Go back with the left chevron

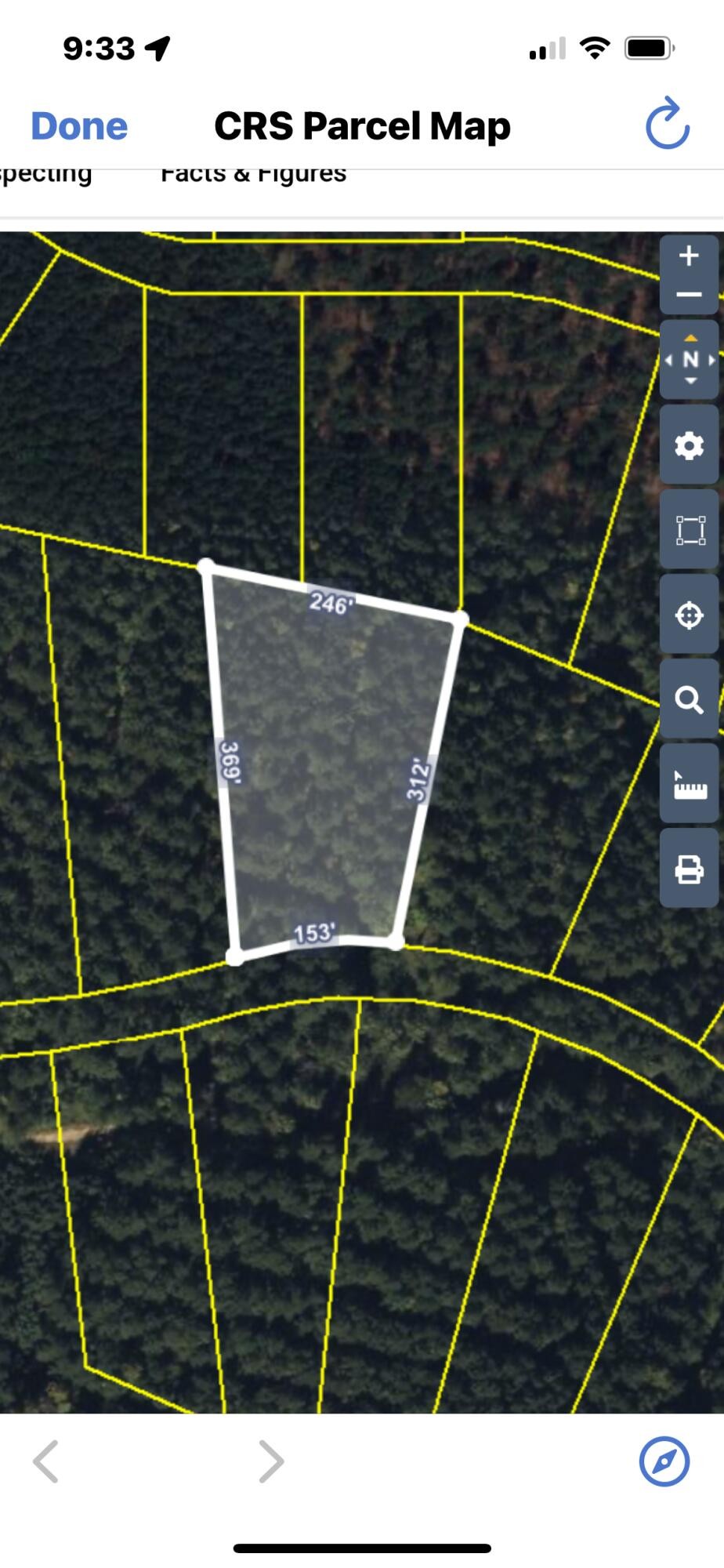pos(46,1461)
